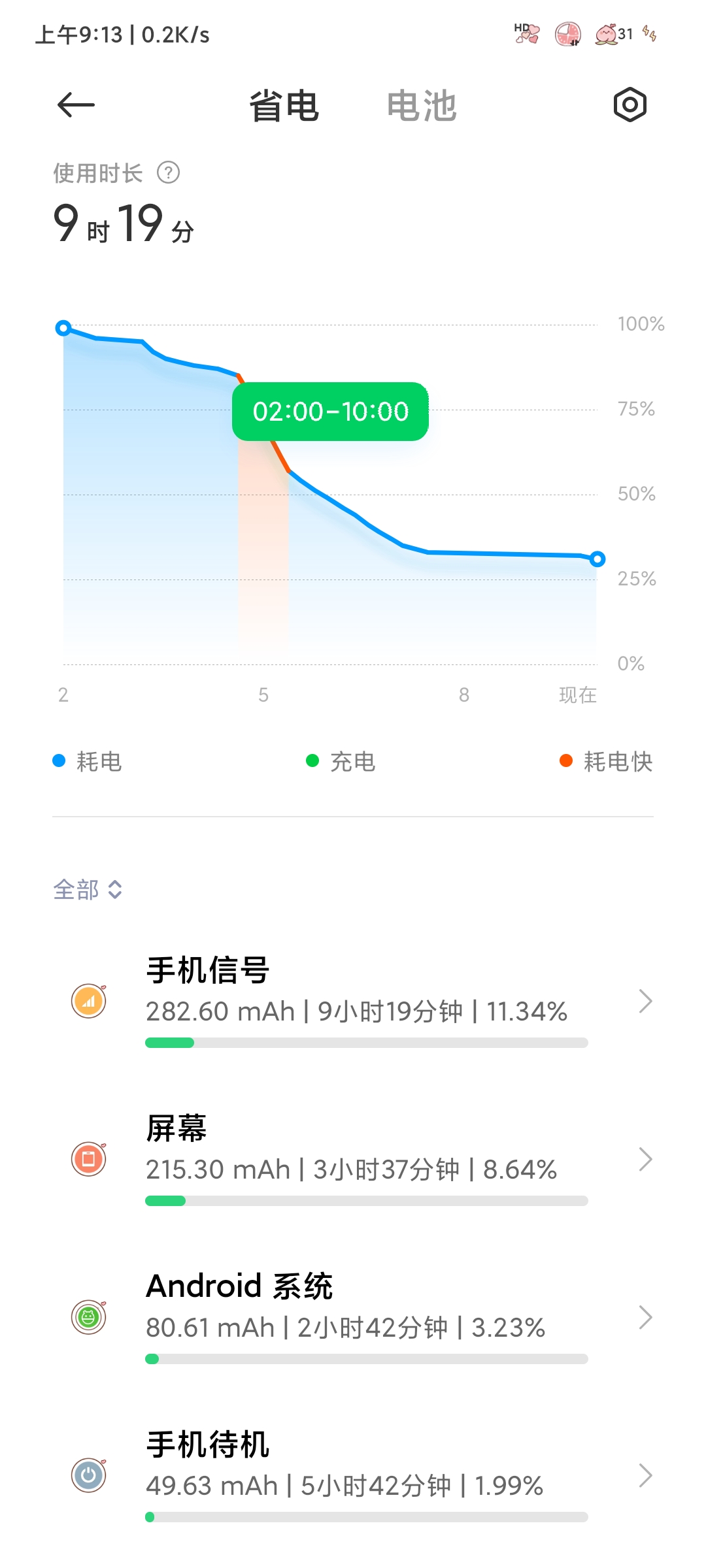Open the 全部 filter dropdown
This screenshot has height=1568, width=706.
click(x=88, y=889)
